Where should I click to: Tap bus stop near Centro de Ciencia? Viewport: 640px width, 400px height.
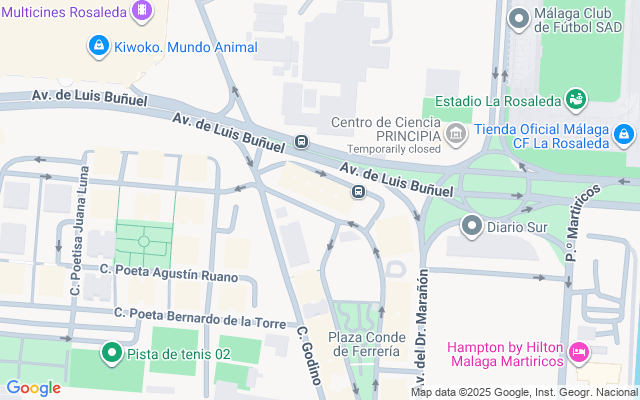tap(301, 141)
